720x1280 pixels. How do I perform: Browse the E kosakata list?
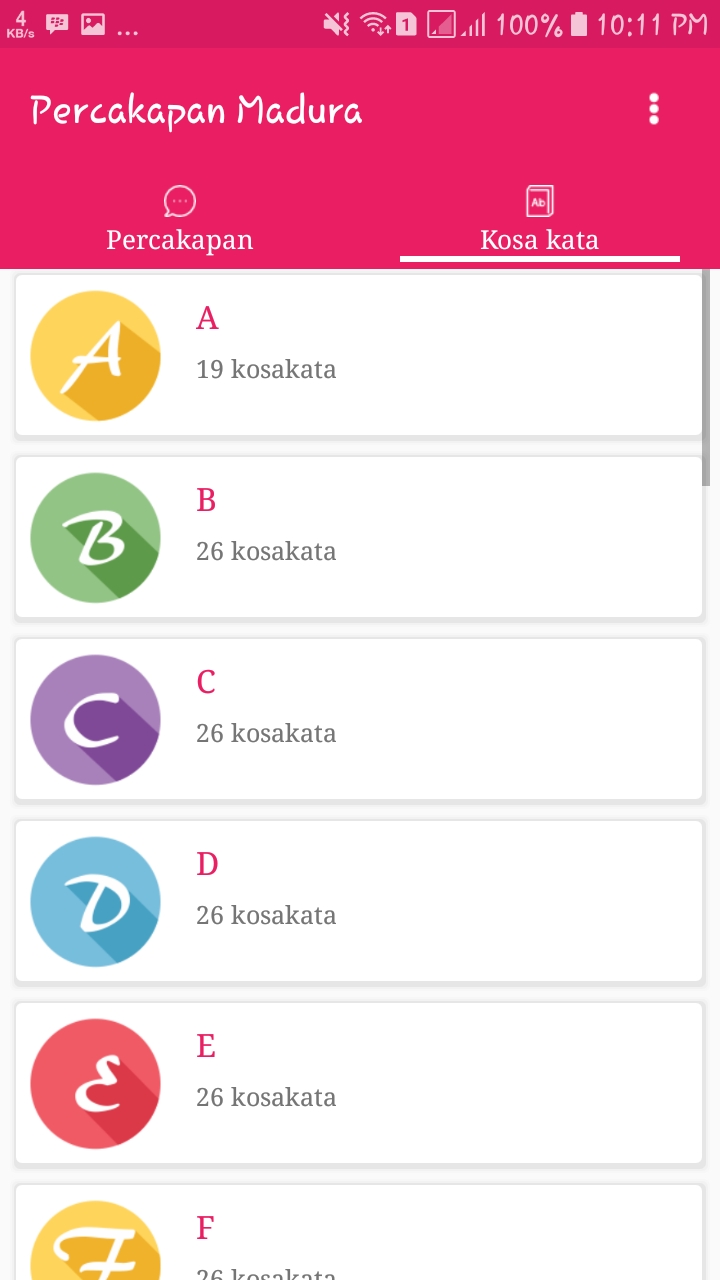[x=359, y=1083]
